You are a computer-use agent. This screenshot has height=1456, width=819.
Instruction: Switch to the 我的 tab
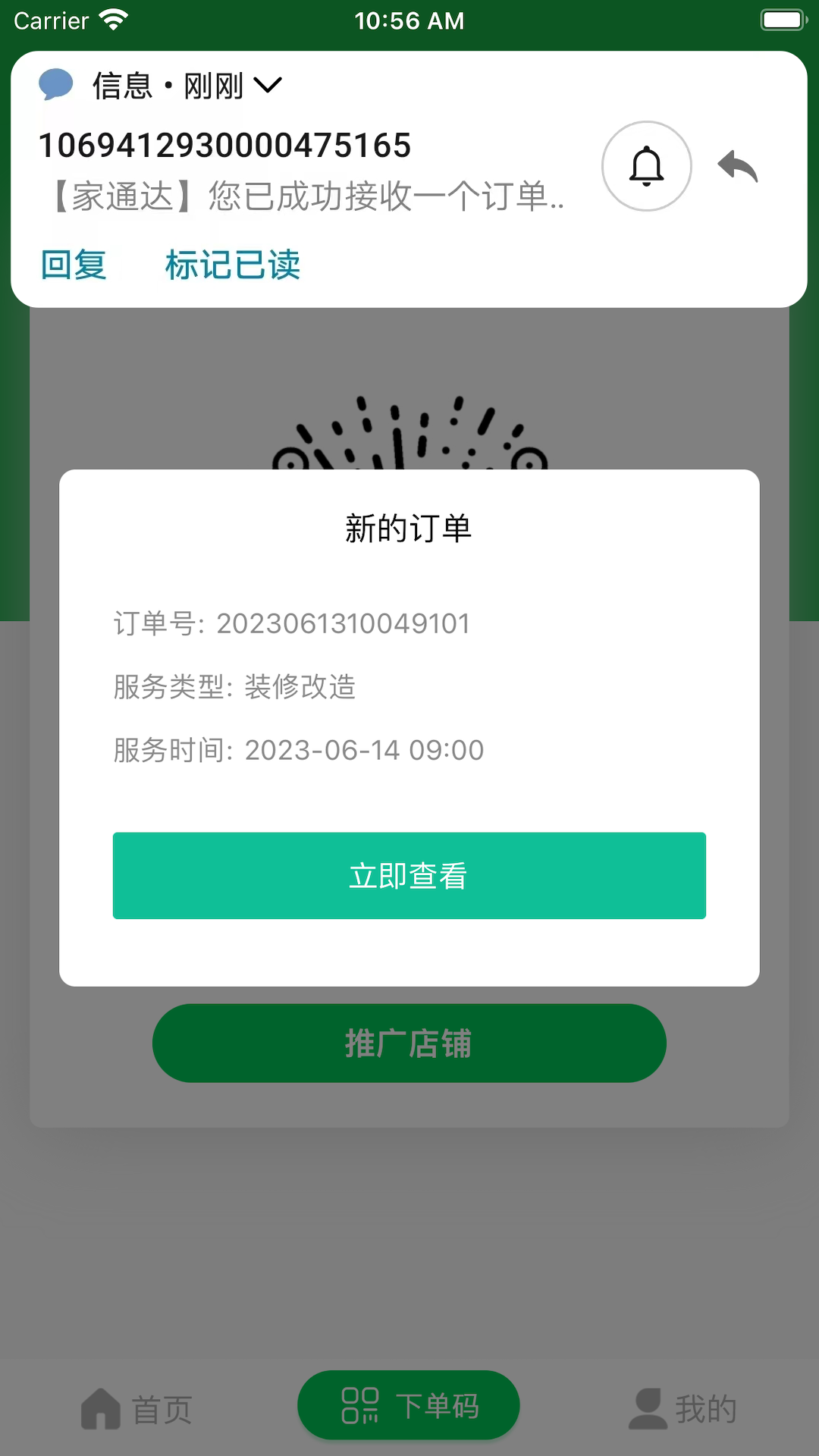click(682, 1407)
